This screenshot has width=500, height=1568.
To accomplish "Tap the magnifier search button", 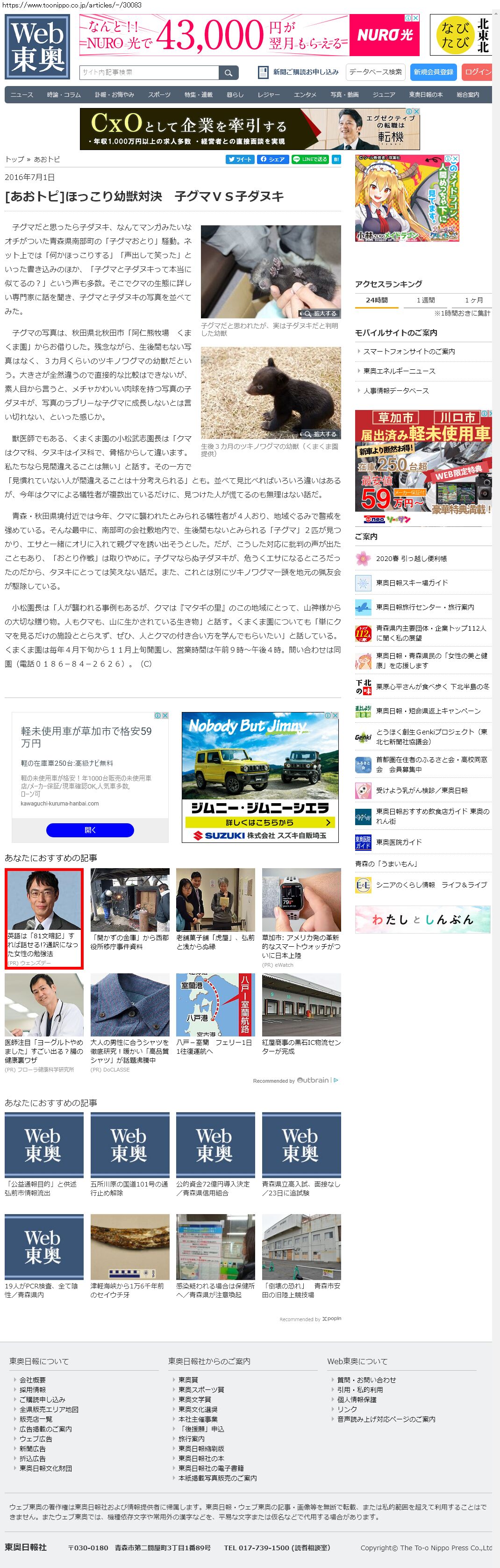I will pos(228,73).
